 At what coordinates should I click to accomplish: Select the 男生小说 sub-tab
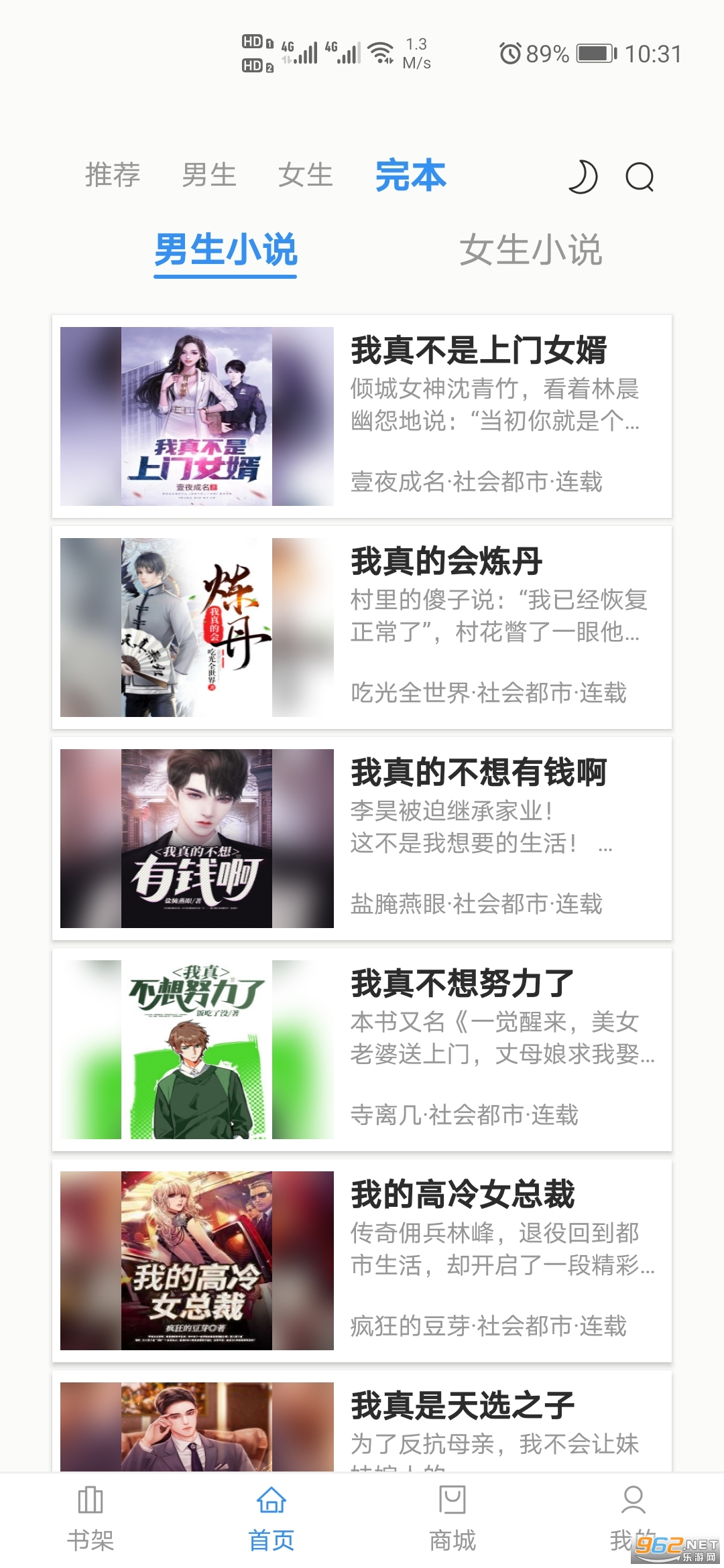tap(225, 251)
